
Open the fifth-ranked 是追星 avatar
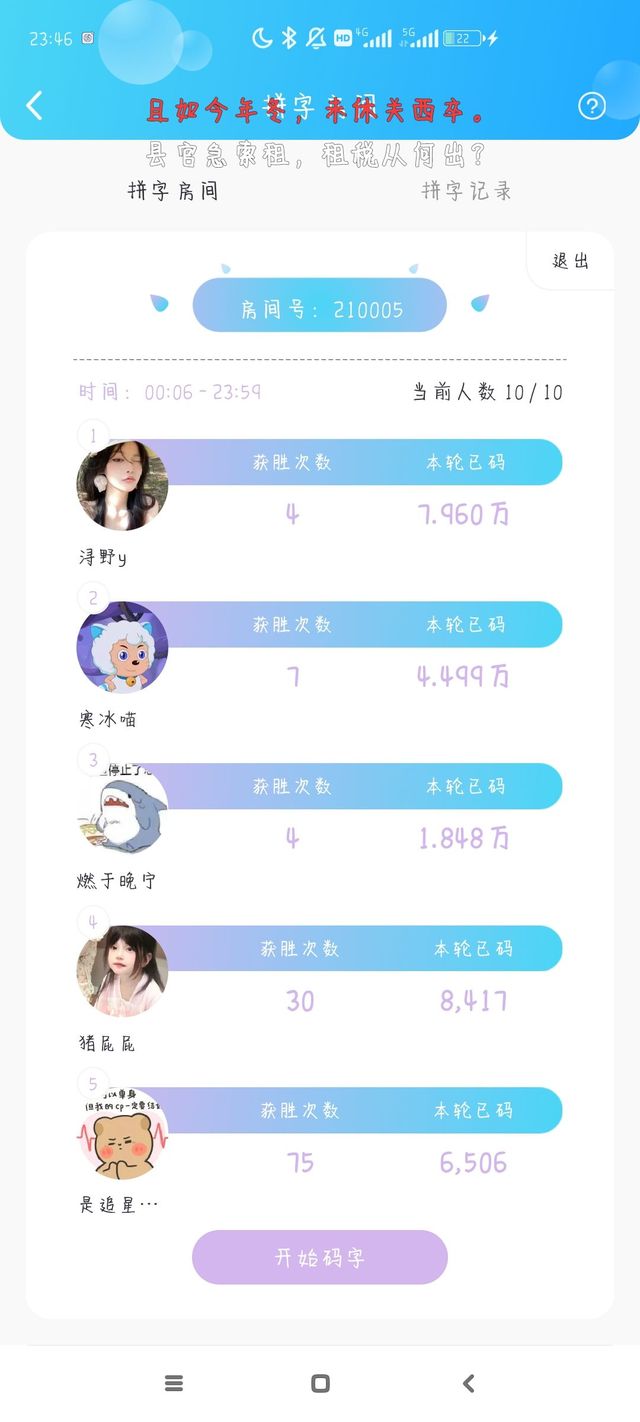[122, 1133]
